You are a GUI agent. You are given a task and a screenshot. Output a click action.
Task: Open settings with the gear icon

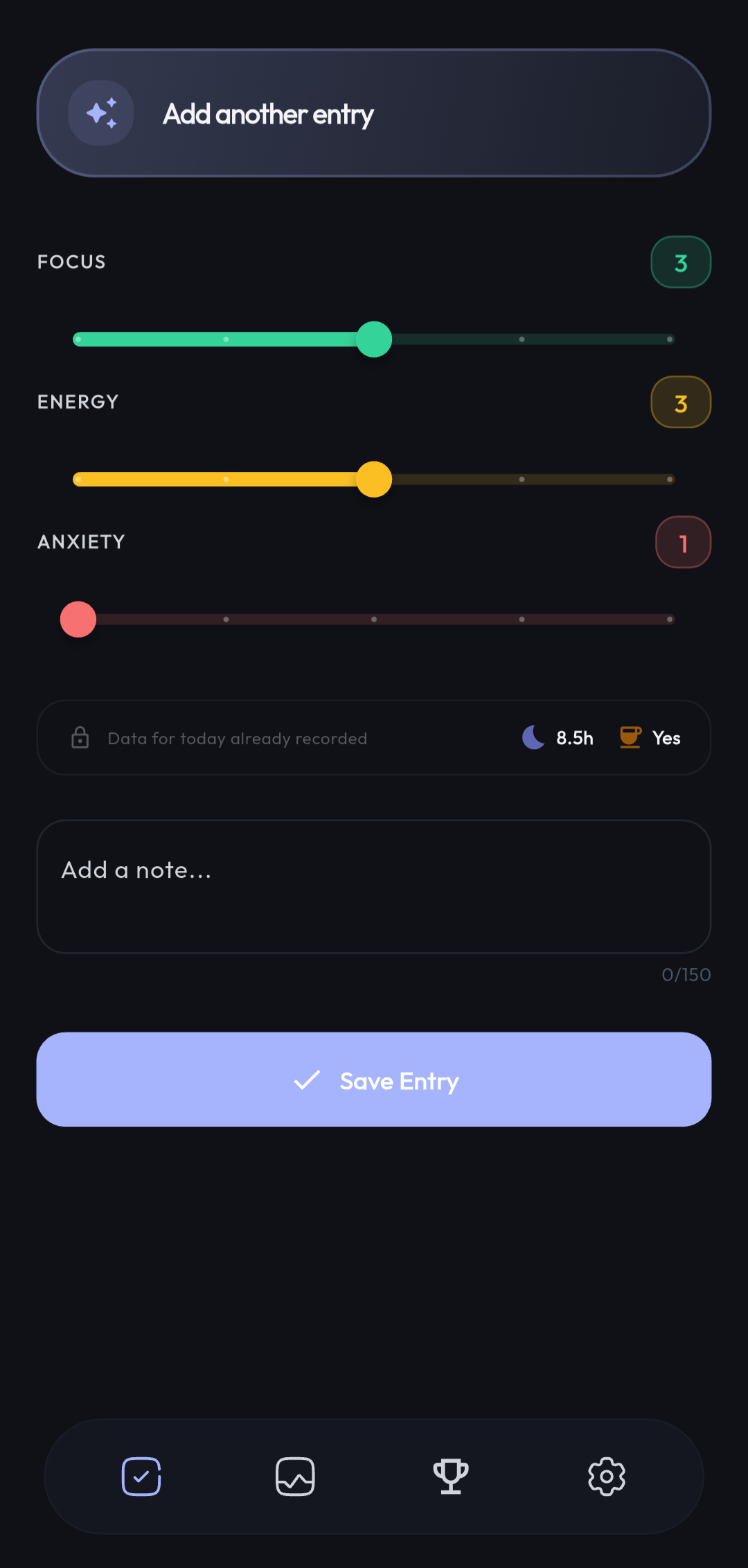(x=606, y=1477)
